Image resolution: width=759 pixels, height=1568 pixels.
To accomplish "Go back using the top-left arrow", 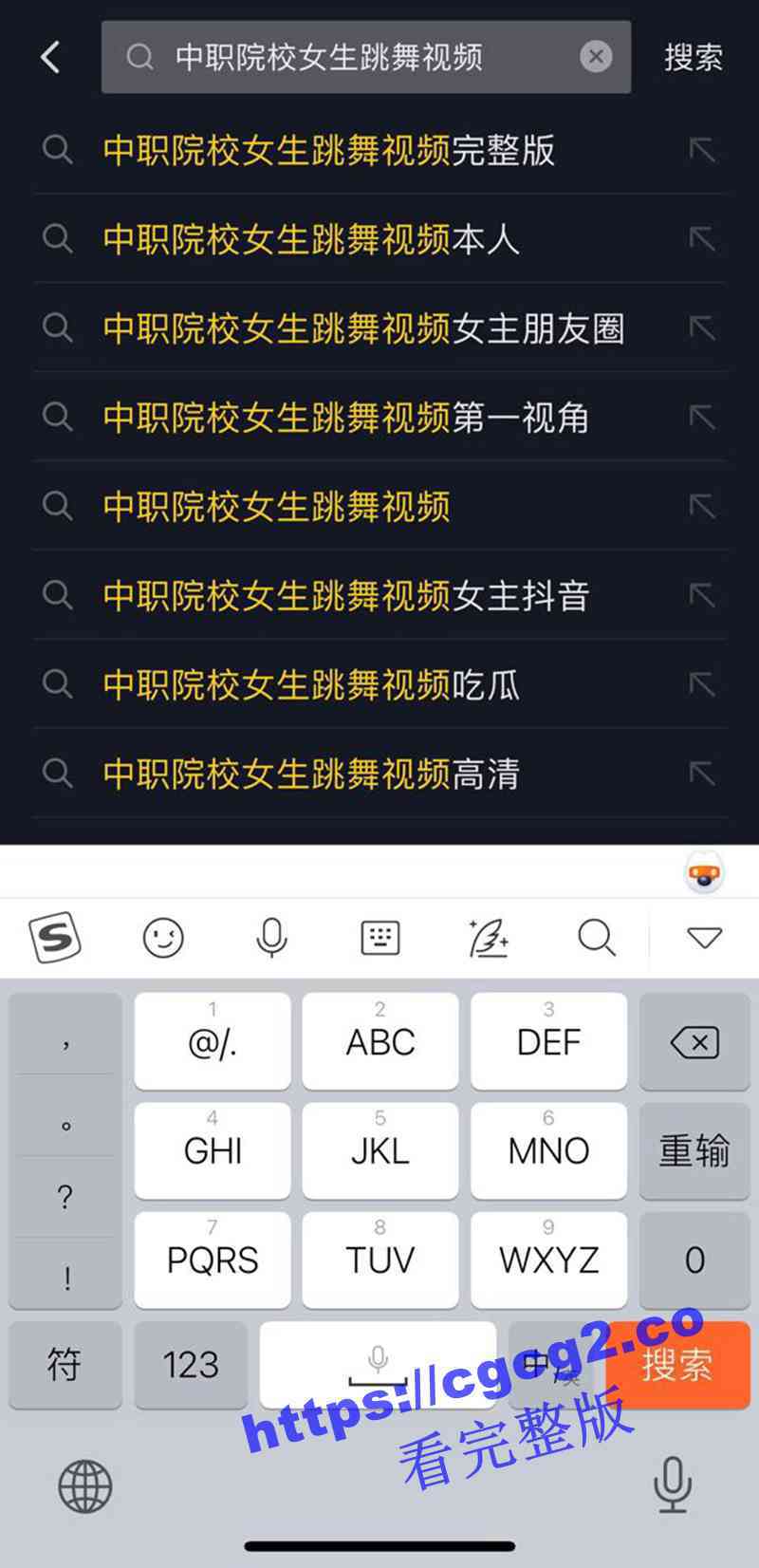I will coord(51,57).
